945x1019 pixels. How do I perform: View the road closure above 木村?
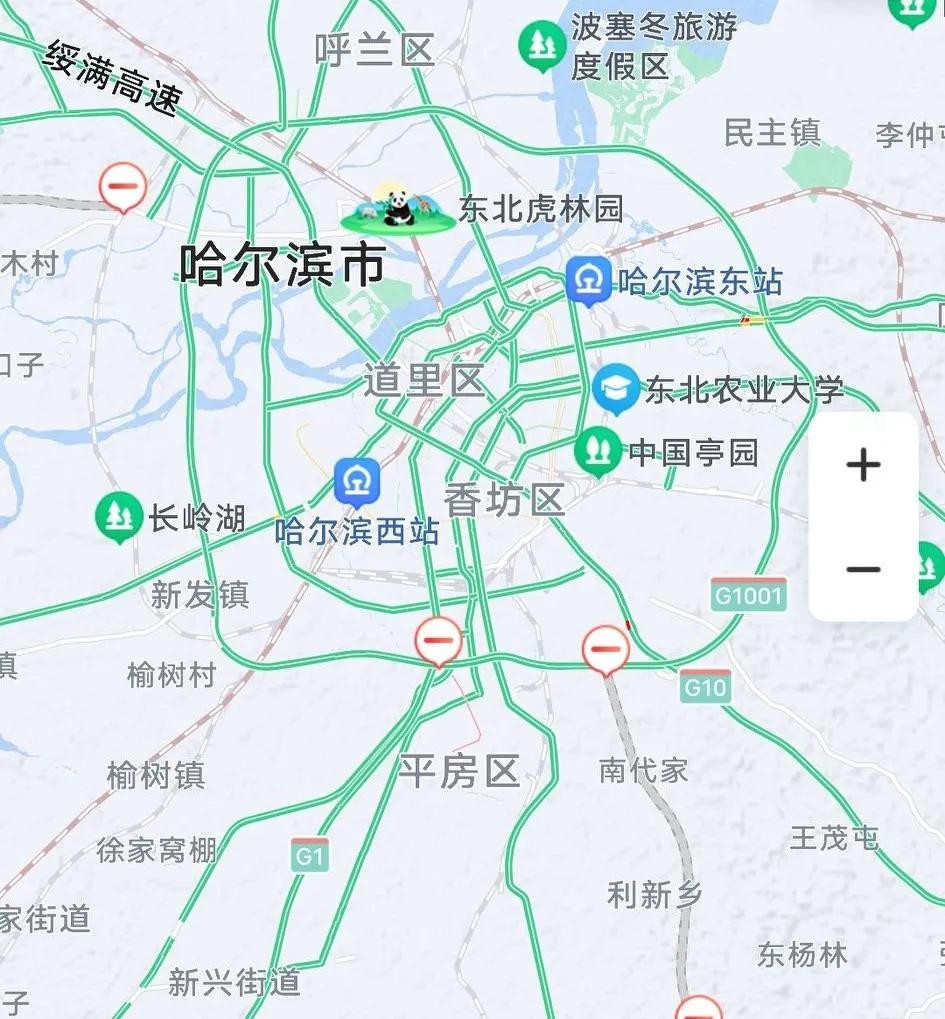[124, 186]
